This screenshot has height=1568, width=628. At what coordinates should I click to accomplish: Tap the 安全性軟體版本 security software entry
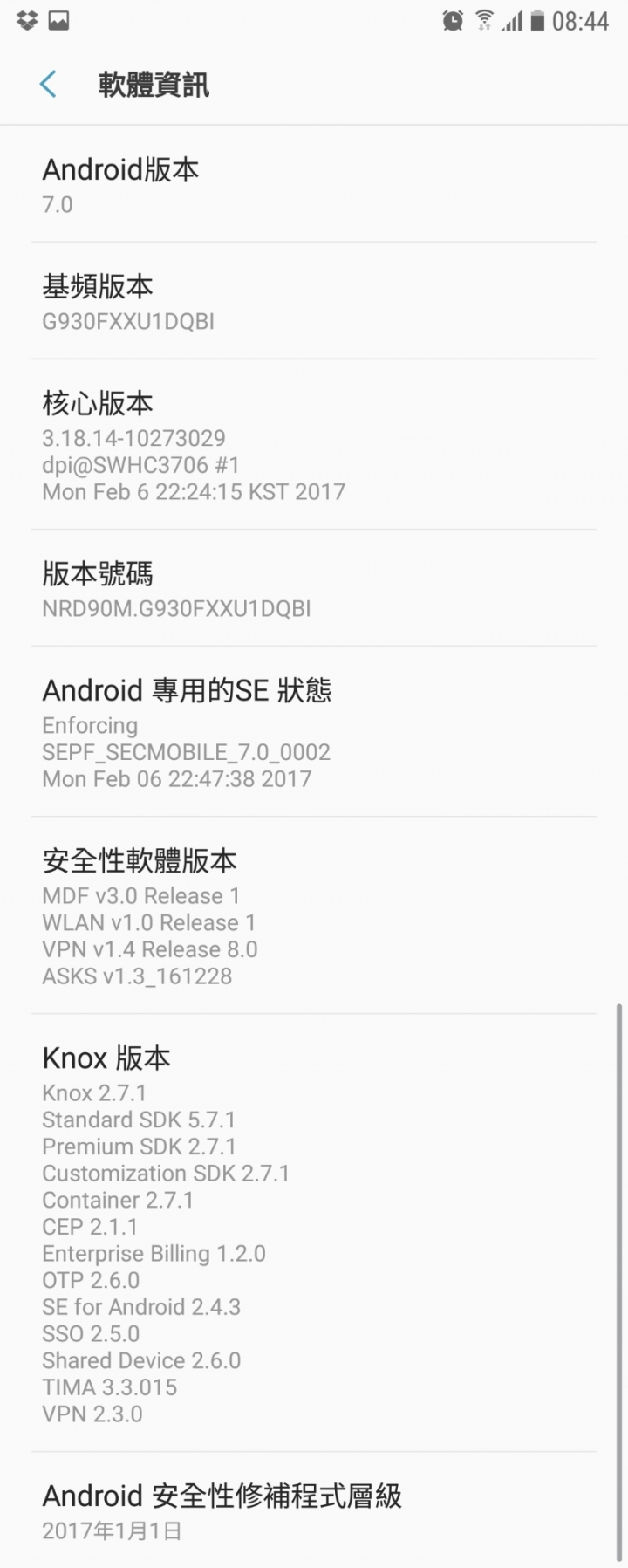pos(314,916)
